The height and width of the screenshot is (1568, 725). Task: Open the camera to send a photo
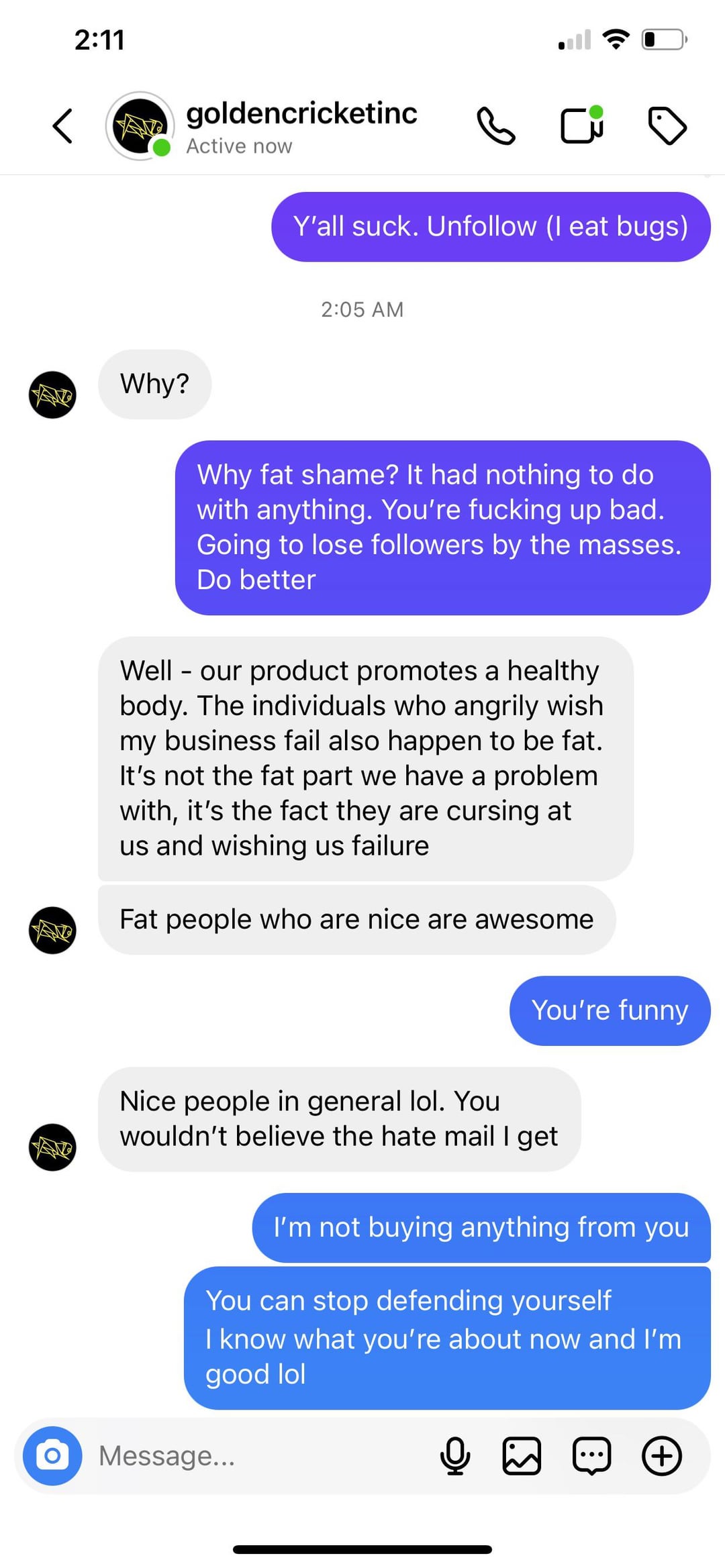52,1455
